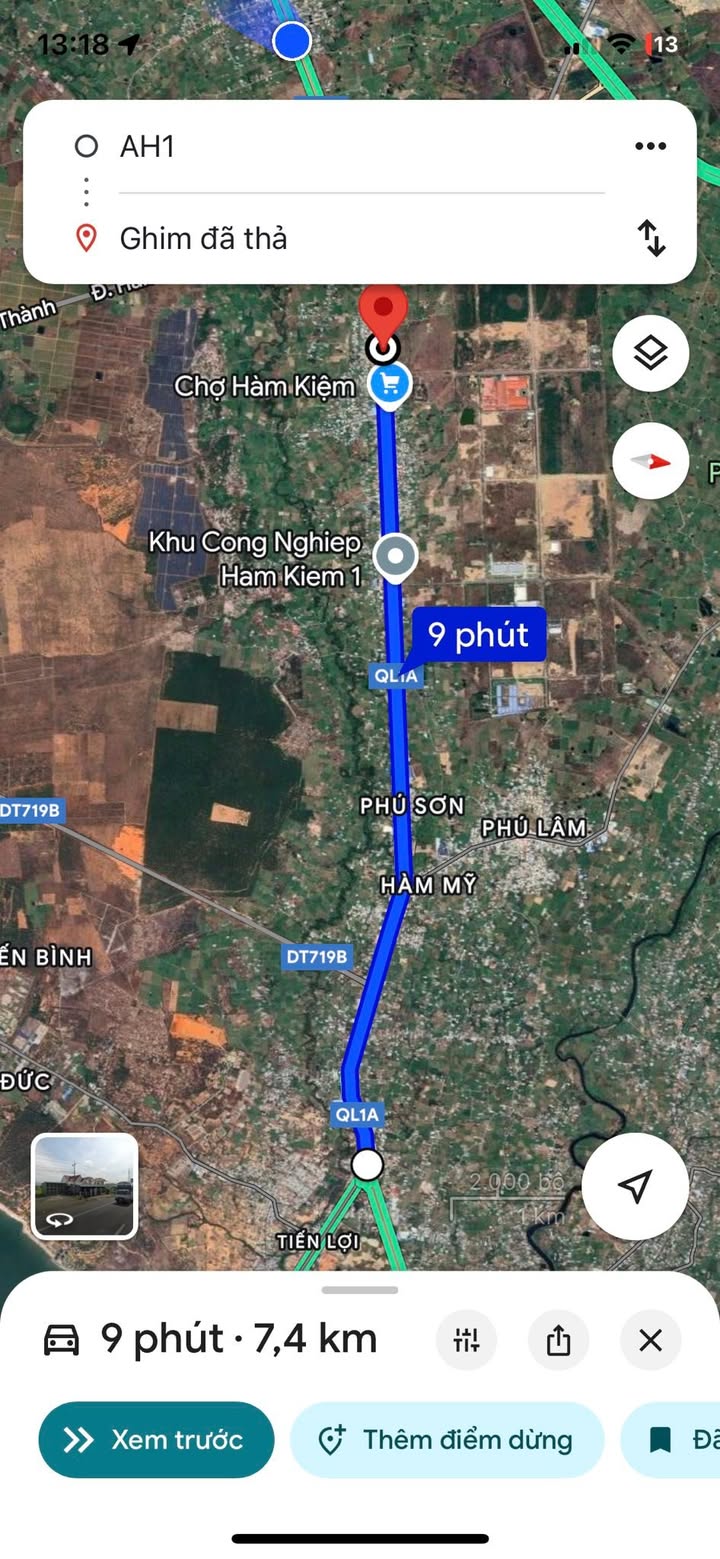Open route options filter icon
The height and width of the screenshot is (1559, 720).
[466, 1340]
